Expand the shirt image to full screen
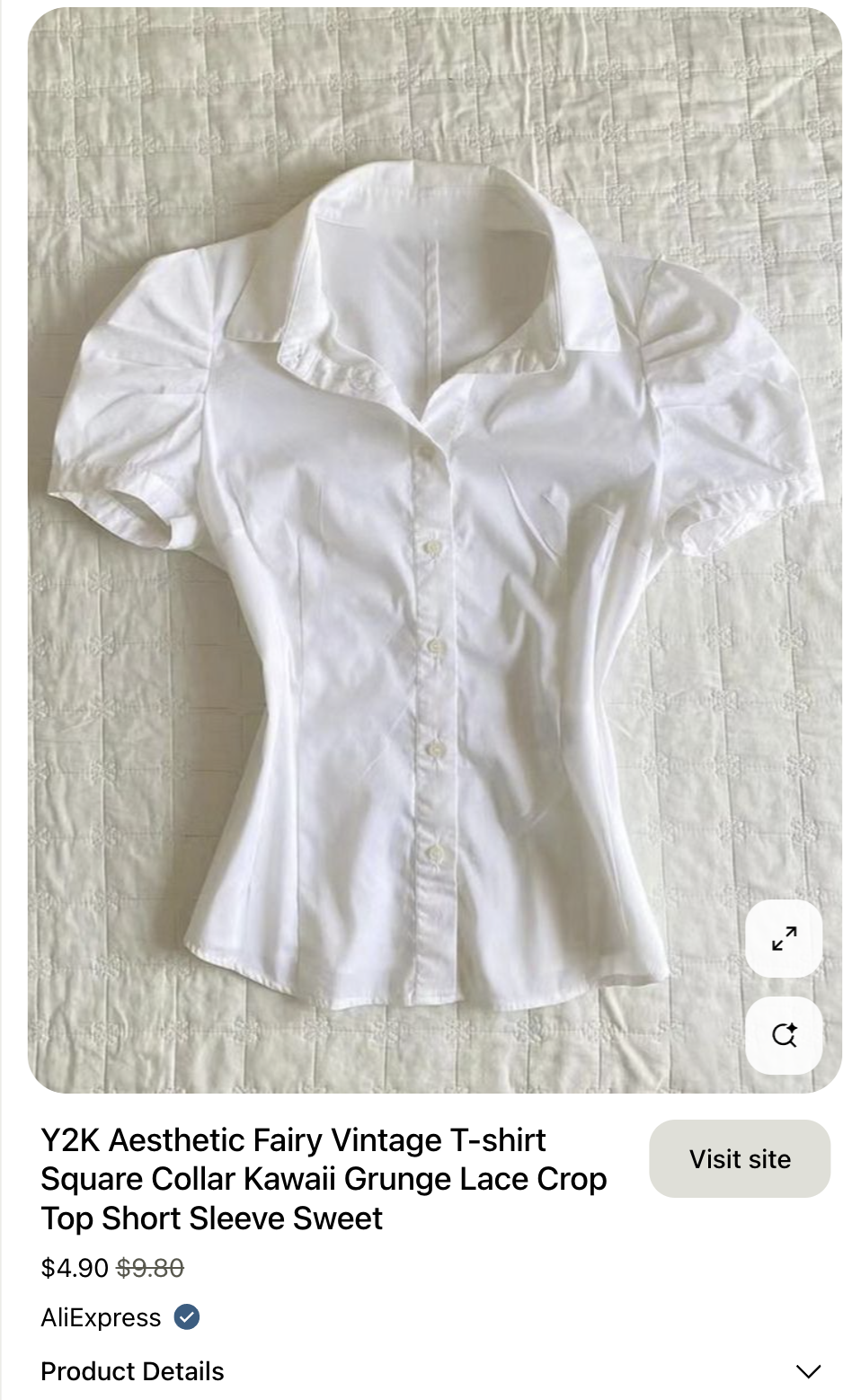852x1400 pixels. (784, 939)
